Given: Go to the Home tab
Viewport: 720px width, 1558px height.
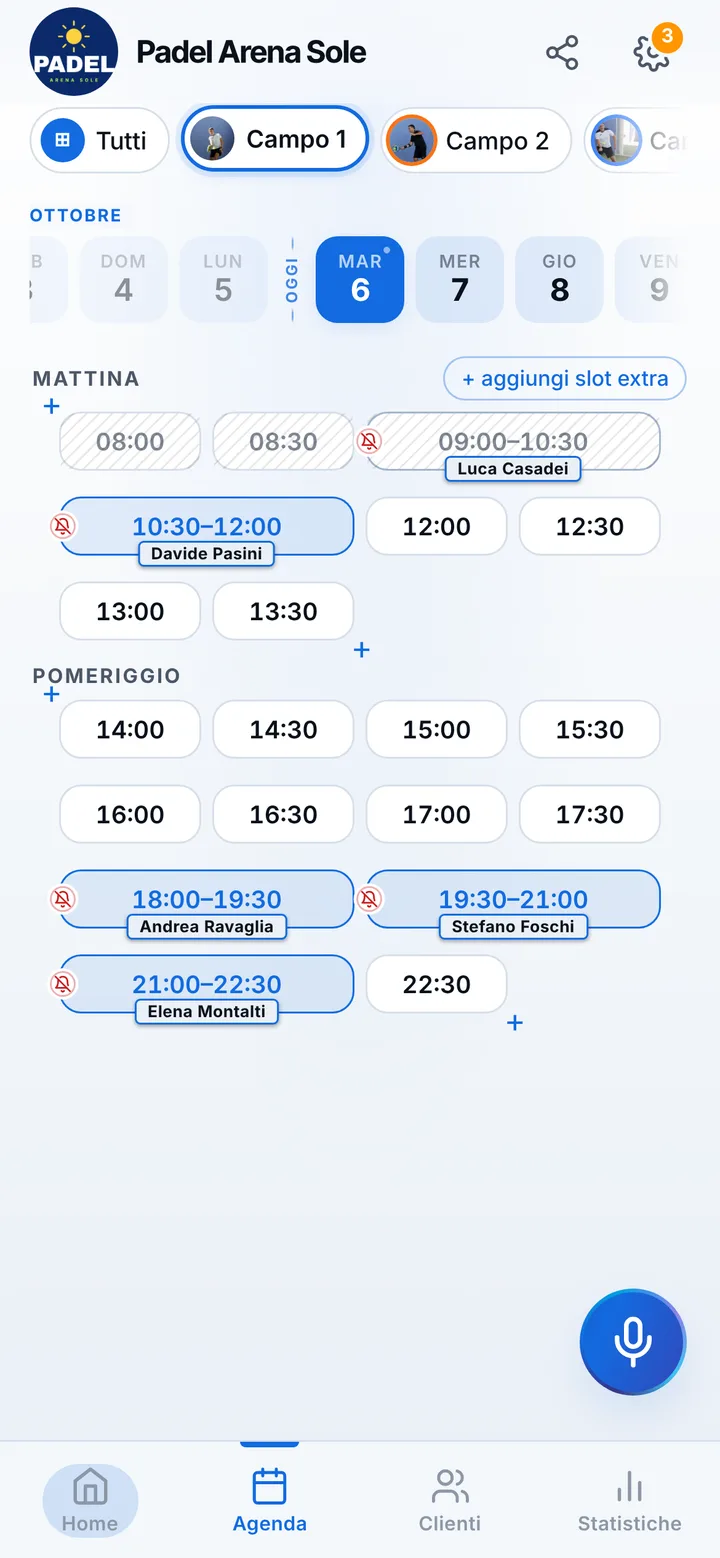Looking at the screenshot, I should [90, 1501].
